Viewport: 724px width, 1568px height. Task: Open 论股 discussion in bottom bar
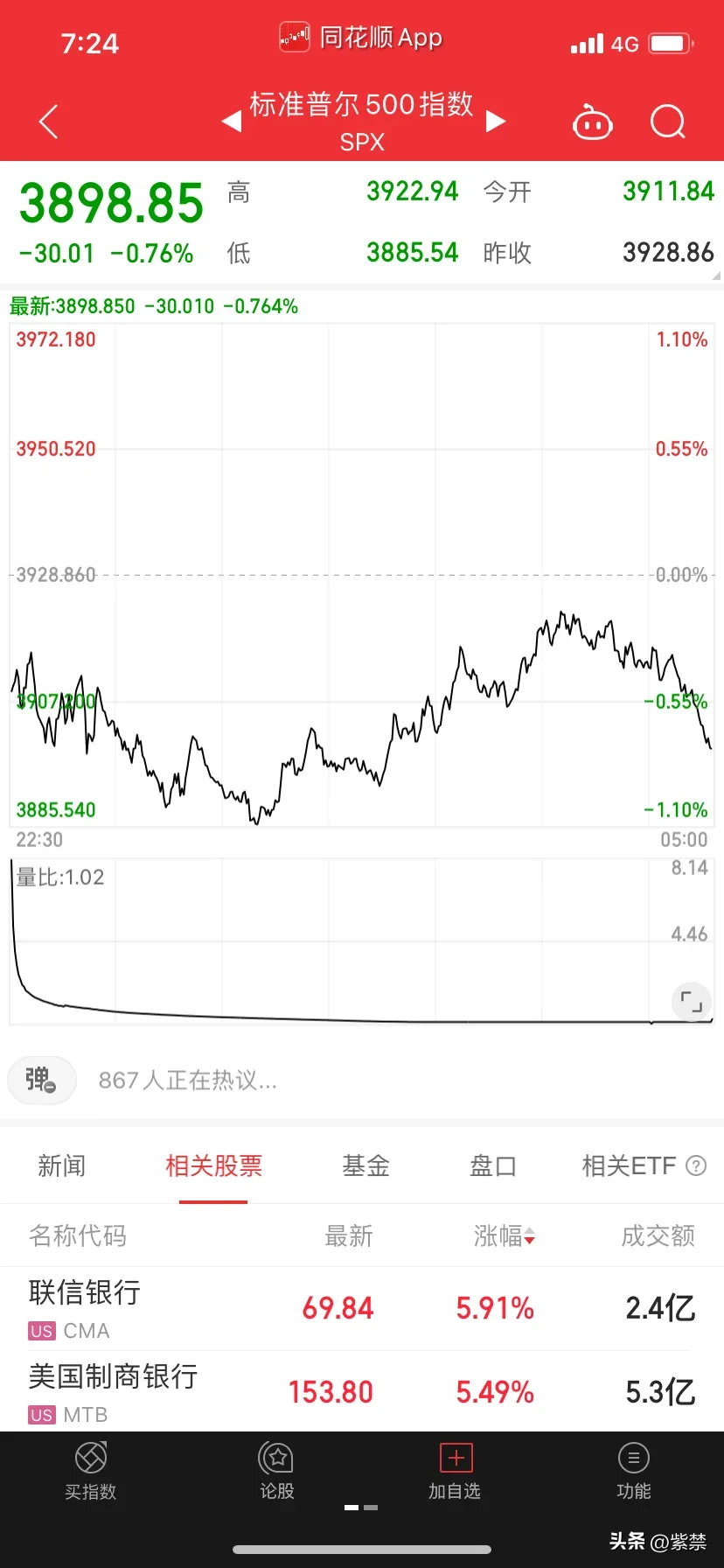(x=277, y=1472)
